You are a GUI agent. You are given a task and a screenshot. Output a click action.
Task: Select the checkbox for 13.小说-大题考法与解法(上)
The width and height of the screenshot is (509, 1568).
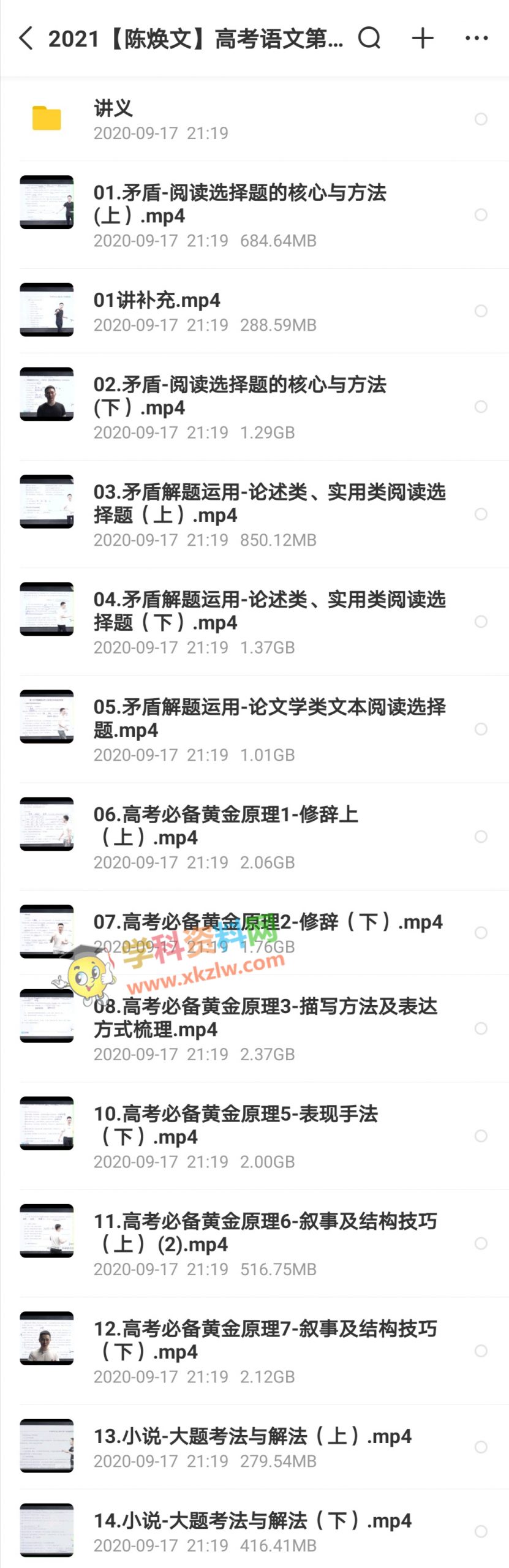[481, 1447]
